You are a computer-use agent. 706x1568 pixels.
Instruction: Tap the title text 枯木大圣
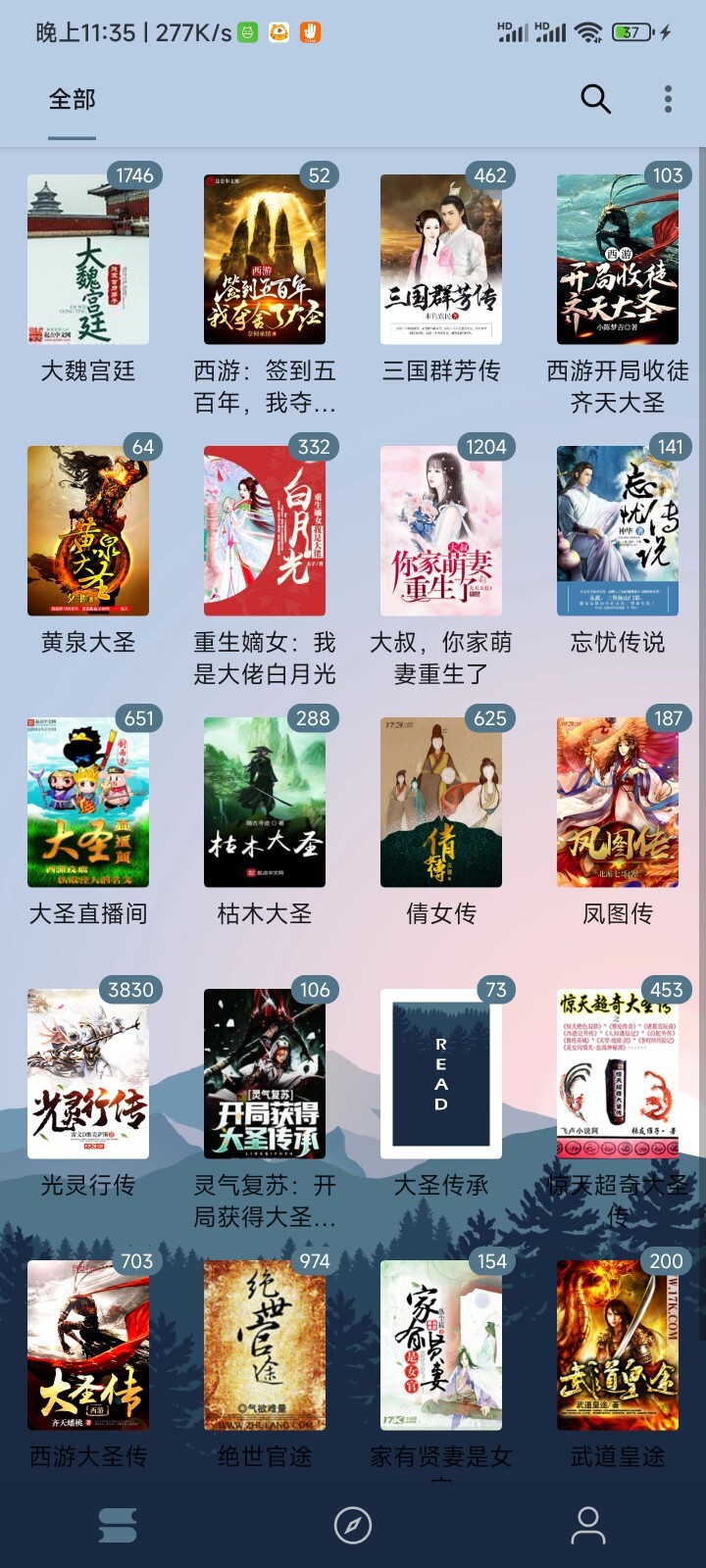[x=263, y=913]
